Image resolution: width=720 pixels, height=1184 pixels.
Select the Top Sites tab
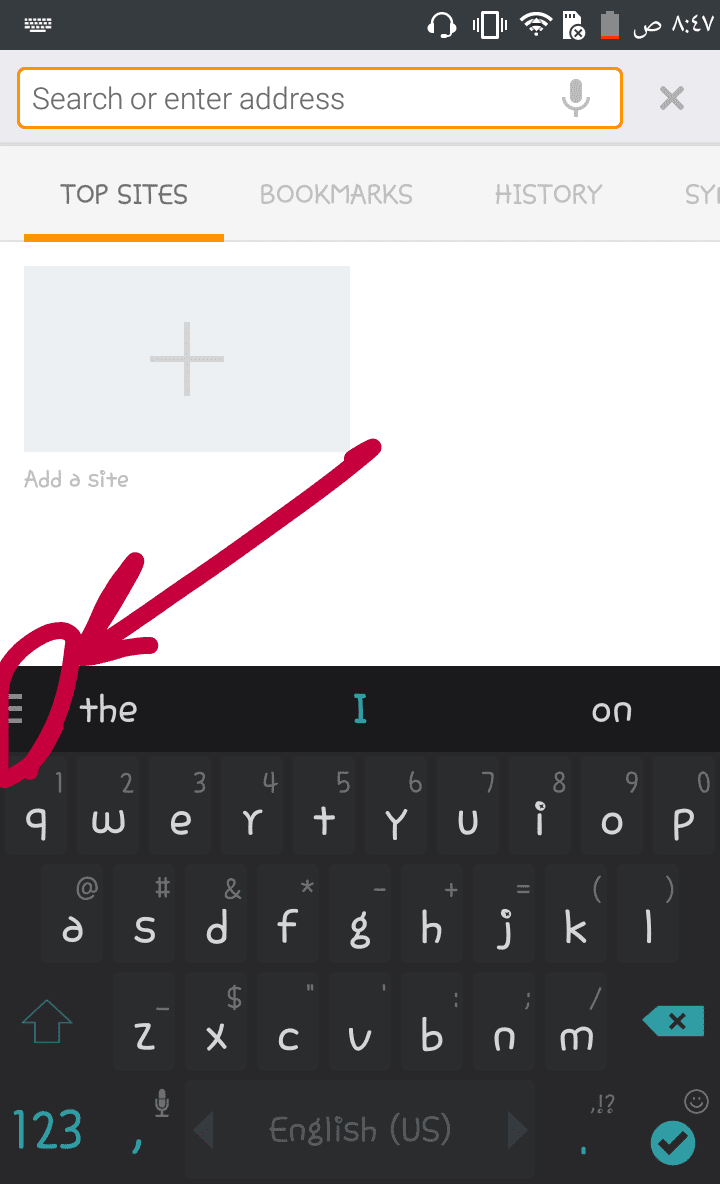(124, 195)
